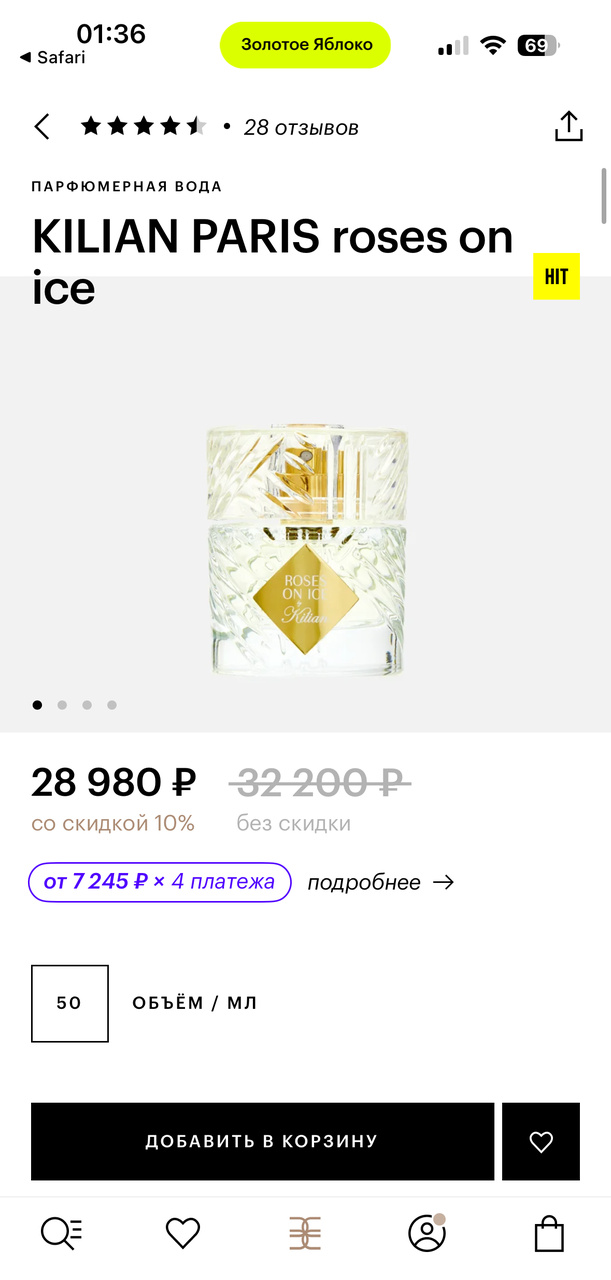Screen dimensions: 611x1280
Task: Switch to the profile tab
Action: click(x=427, y=1233)
